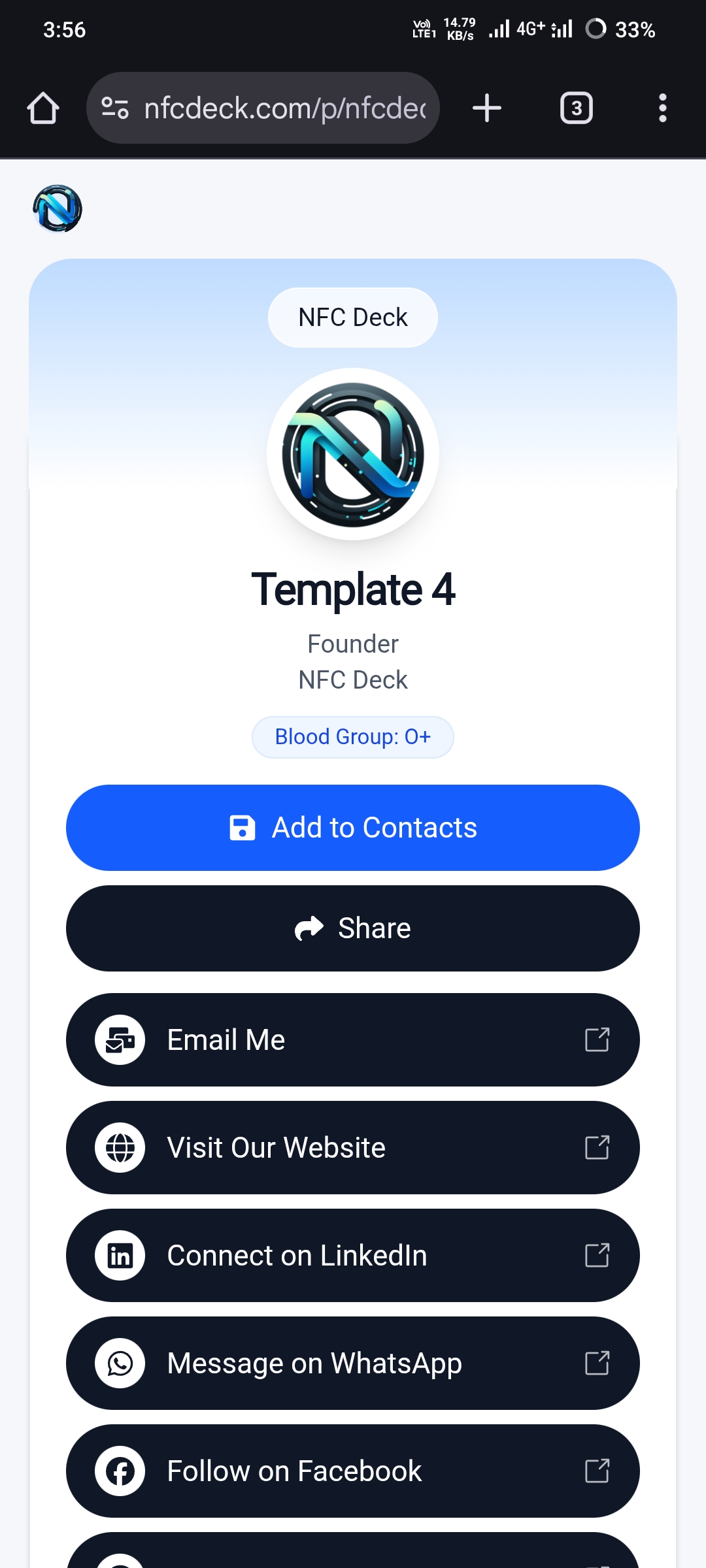
Task: Click the external link icon beside Email Me
Action: click(598, 1039)
